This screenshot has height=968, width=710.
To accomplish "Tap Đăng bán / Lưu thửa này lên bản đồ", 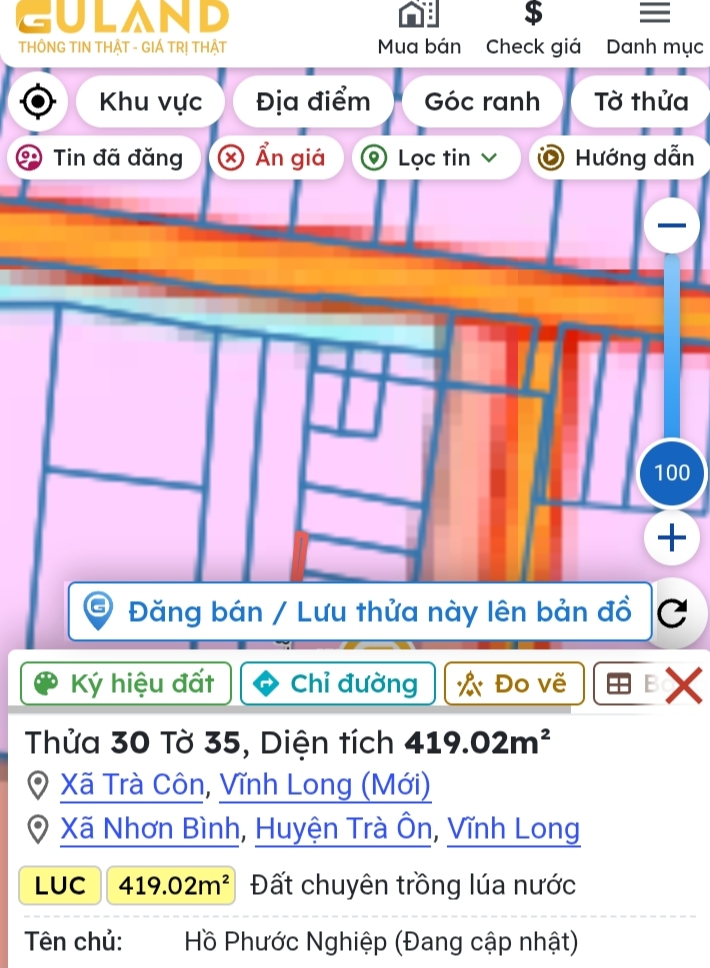I will pos(360,612).
